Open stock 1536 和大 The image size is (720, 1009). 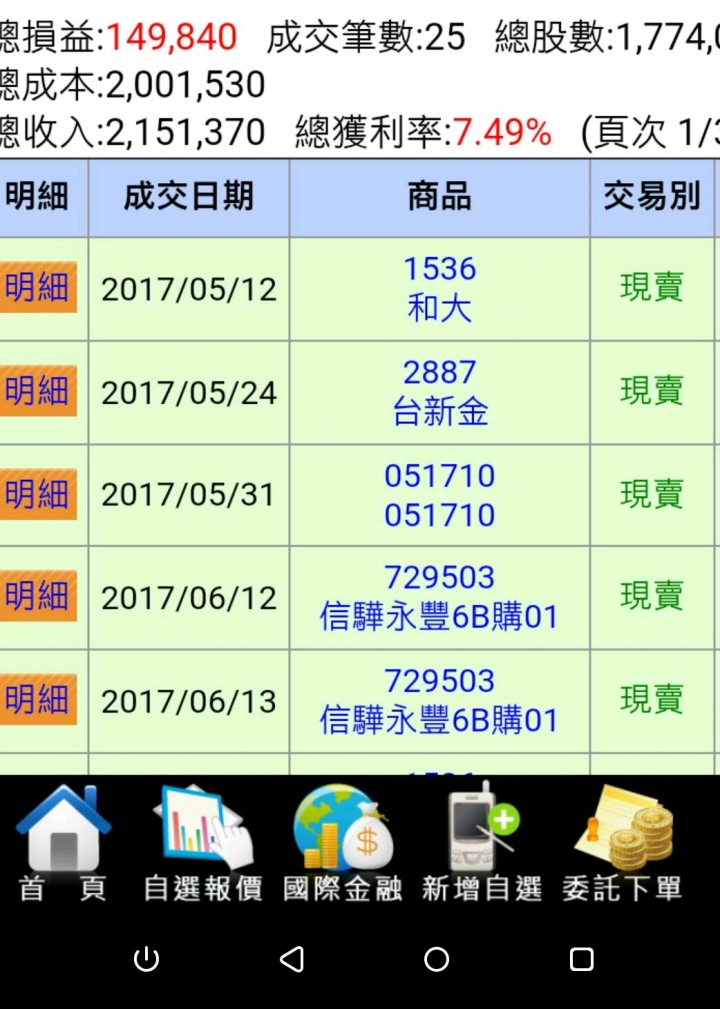point(439,289)
